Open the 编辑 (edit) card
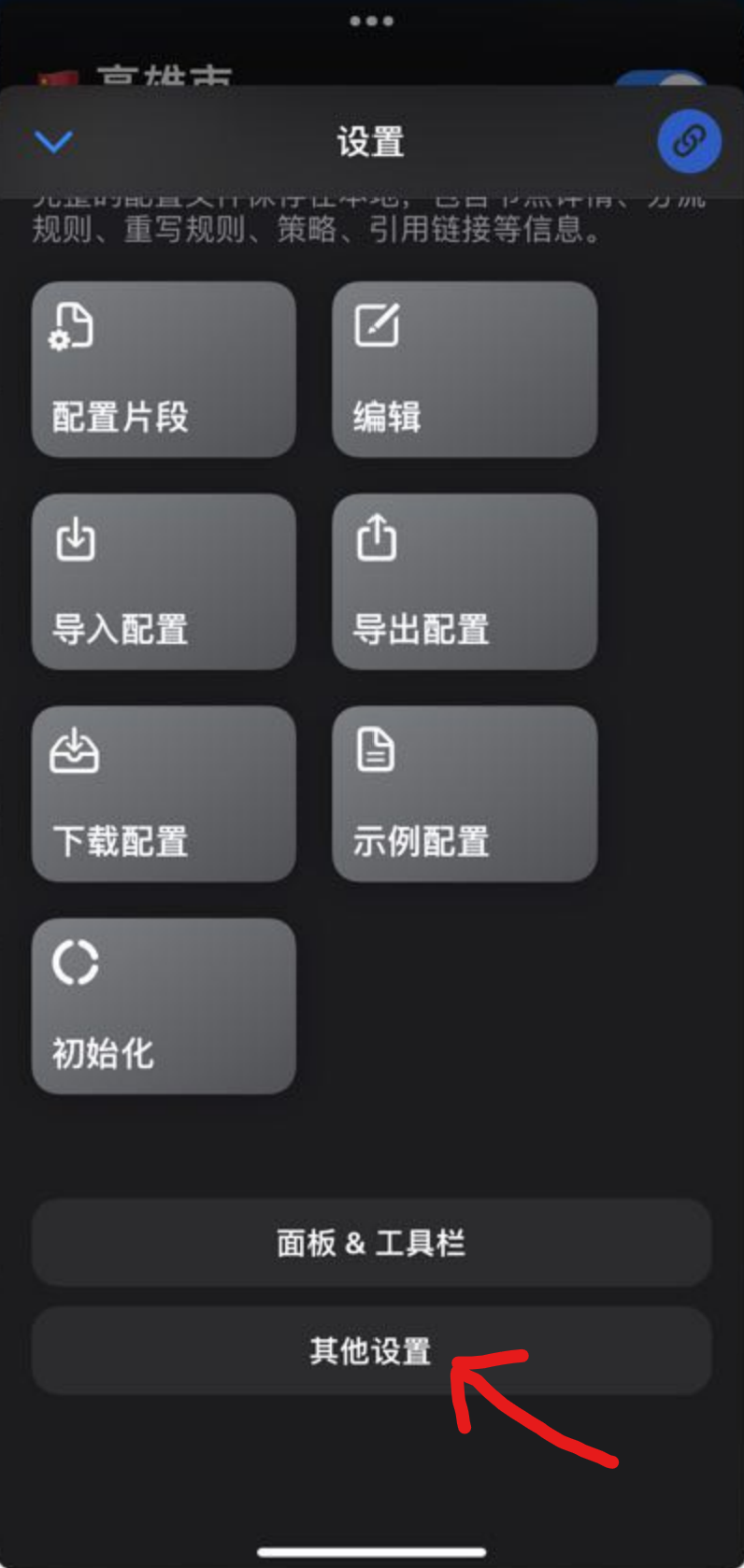 pyautogui.click(x=465, y=370)
